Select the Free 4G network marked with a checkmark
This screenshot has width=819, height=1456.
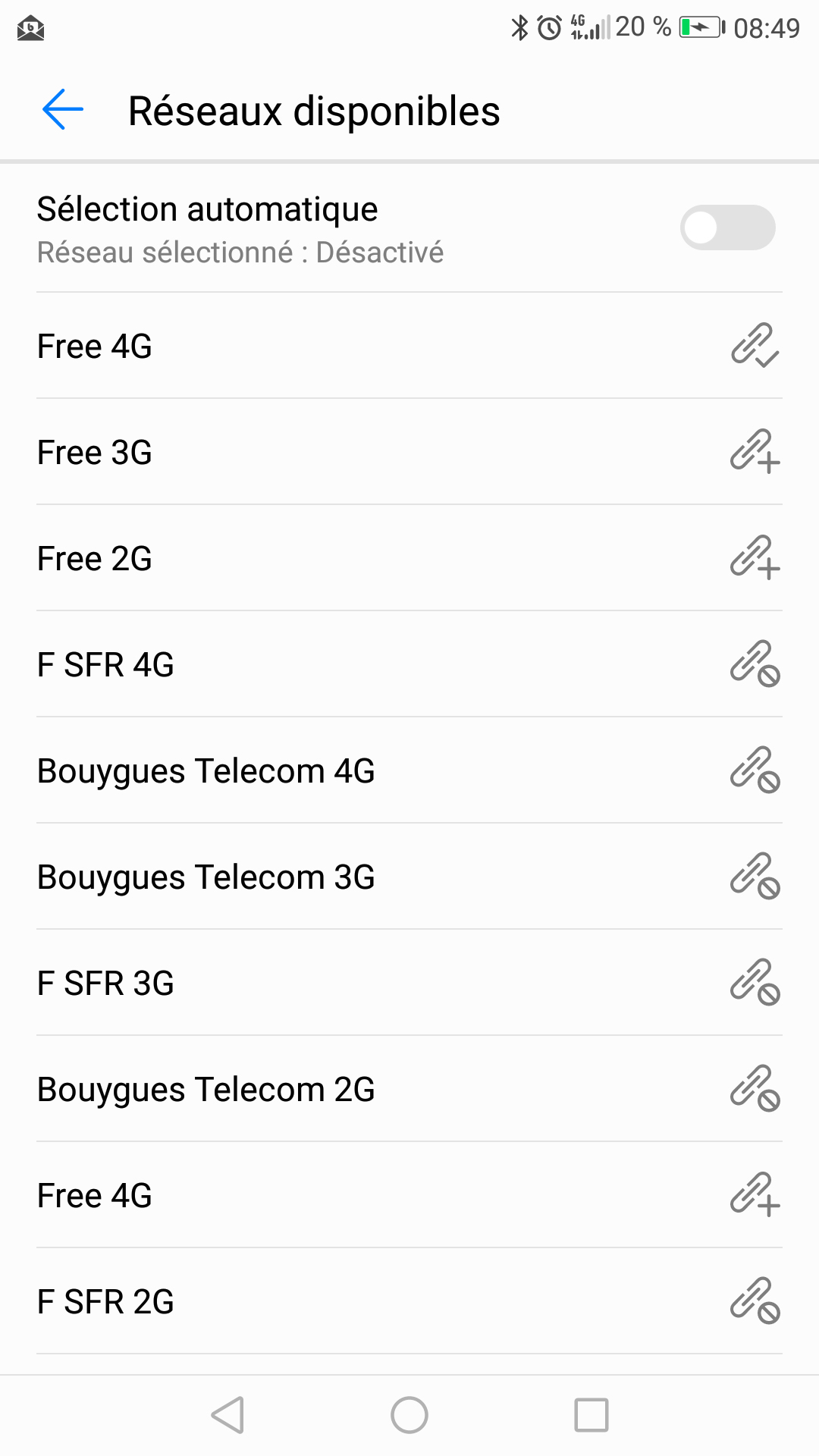[409, 346]
